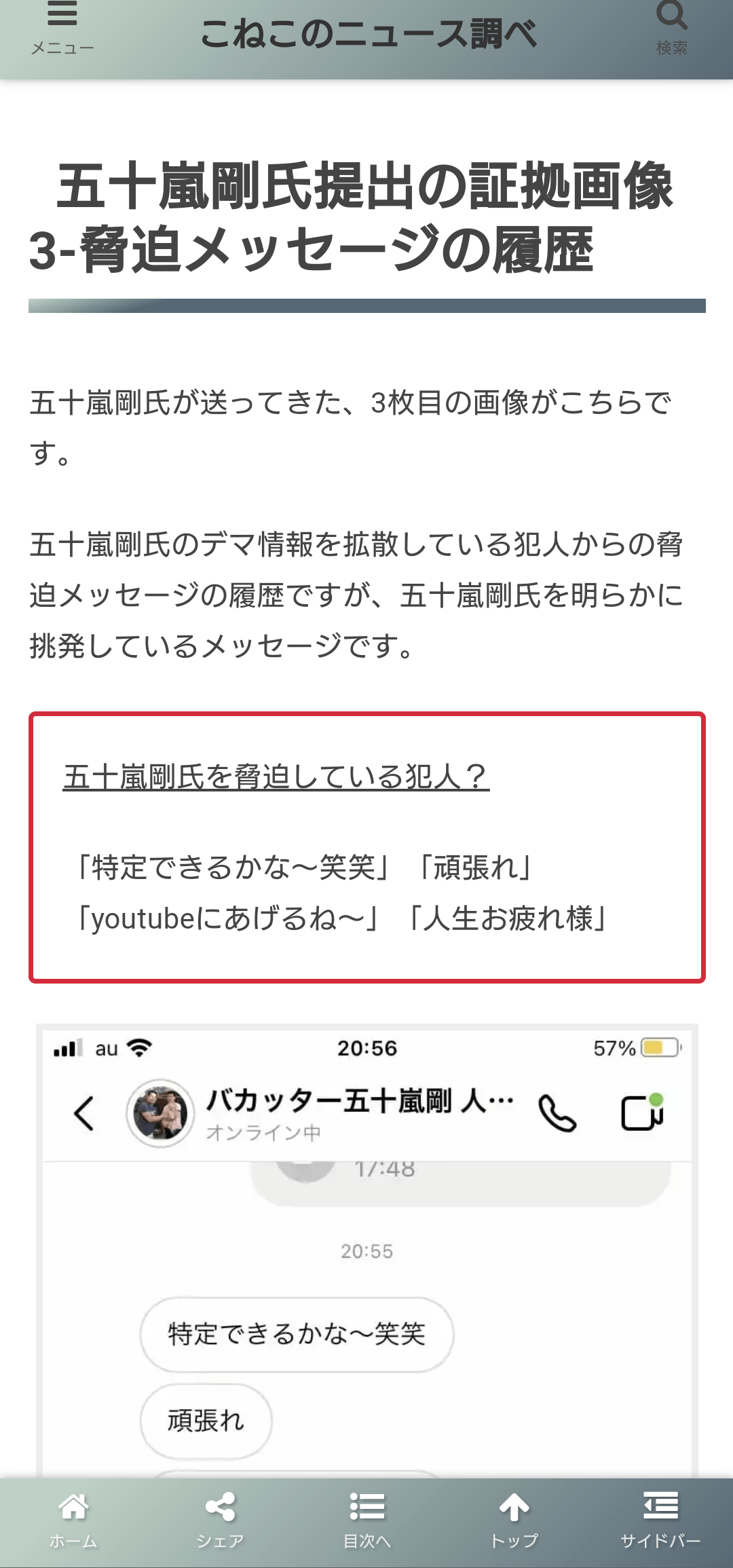Go to site home via こねこのニュース調べ title
733x1568 pixels.
368,34
